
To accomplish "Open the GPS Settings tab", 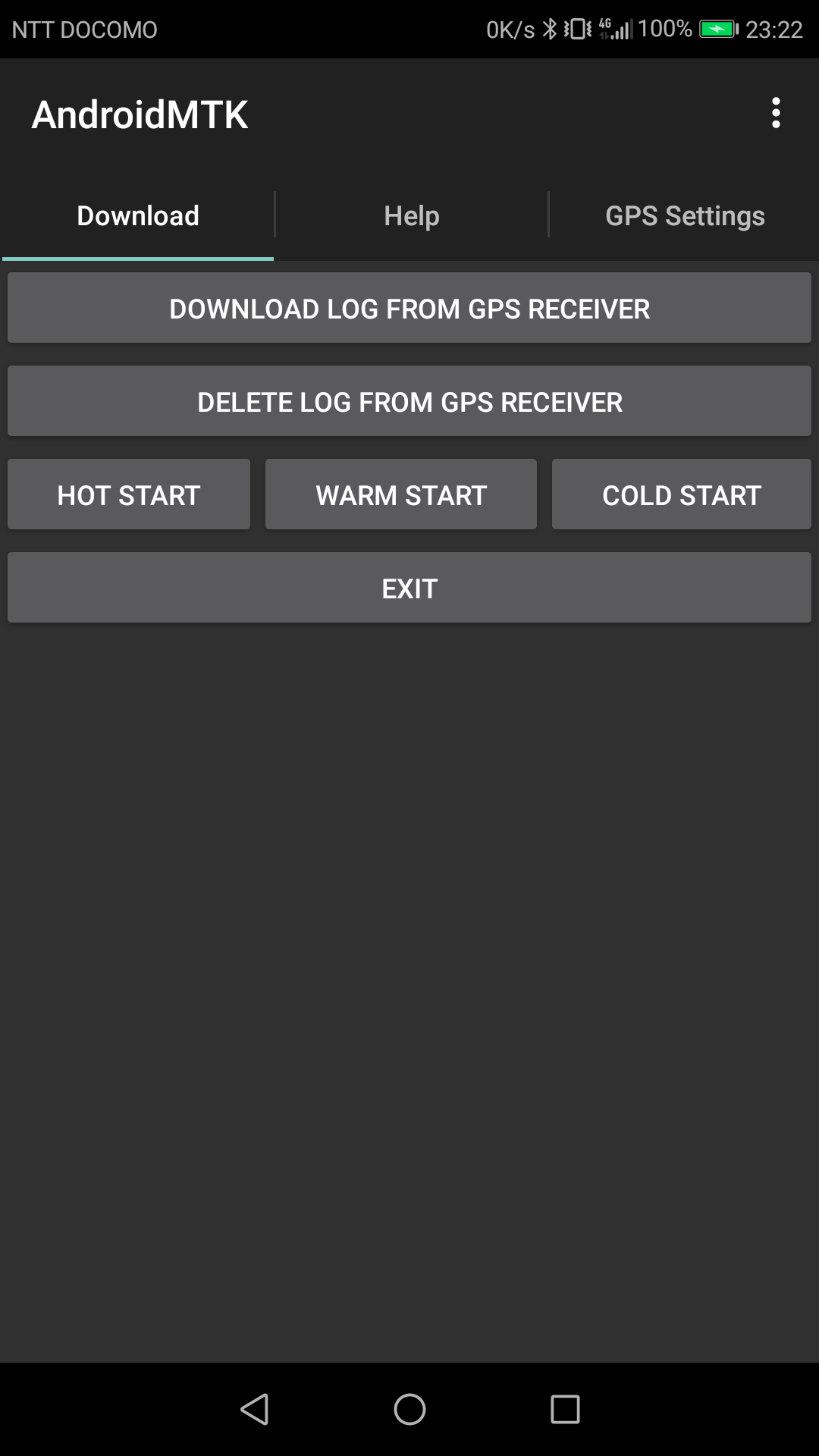I will click(684, 215).
